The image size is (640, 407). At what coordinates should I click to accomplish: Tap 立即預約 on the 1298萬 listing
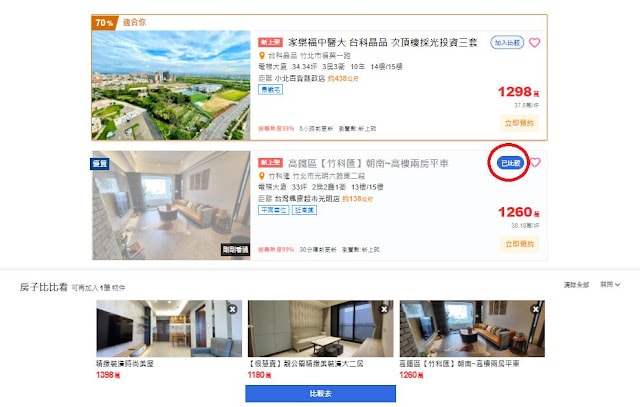pyautogui.click(x=520, y=124)
